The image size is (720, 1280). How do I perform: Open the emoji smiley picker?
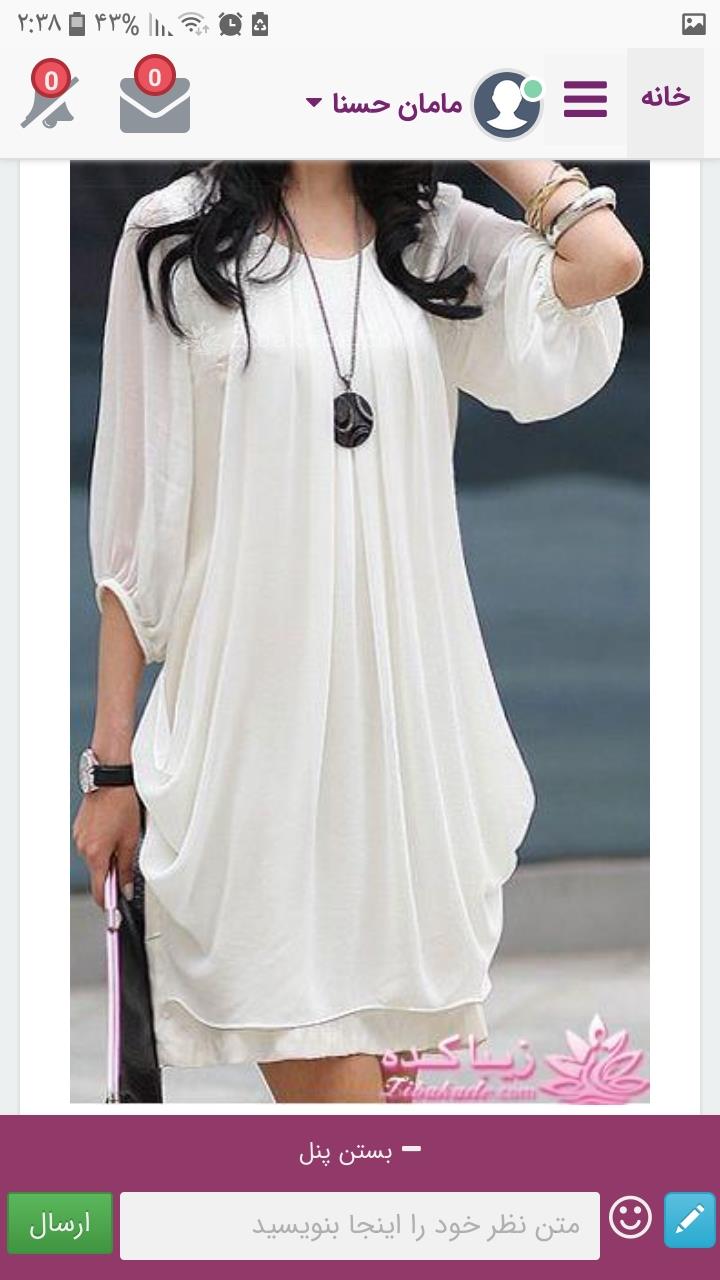(x=631, y=1220)
